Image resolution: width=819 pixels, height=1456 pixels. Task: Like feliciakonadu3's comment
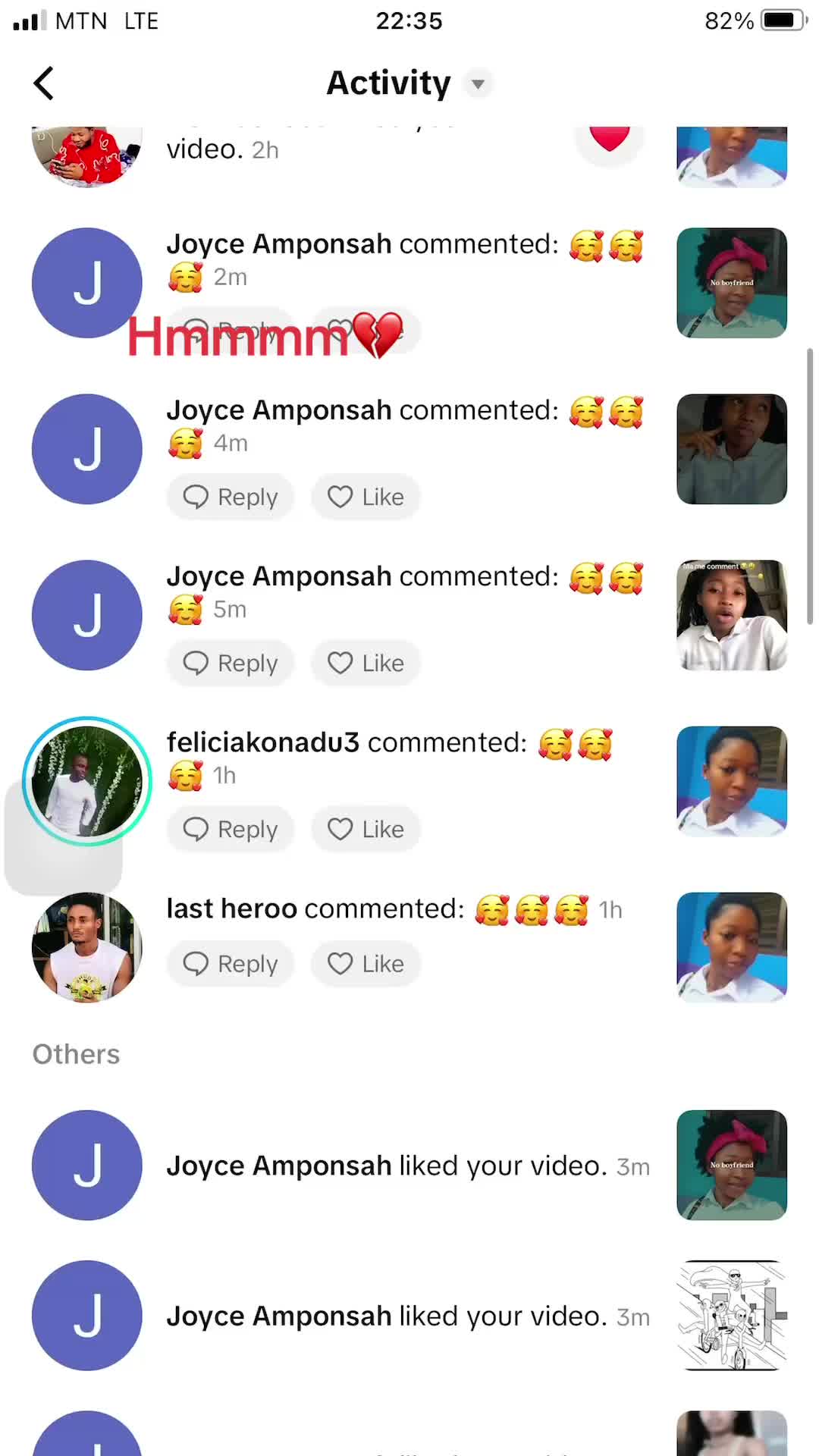click(x=366, y=830)
